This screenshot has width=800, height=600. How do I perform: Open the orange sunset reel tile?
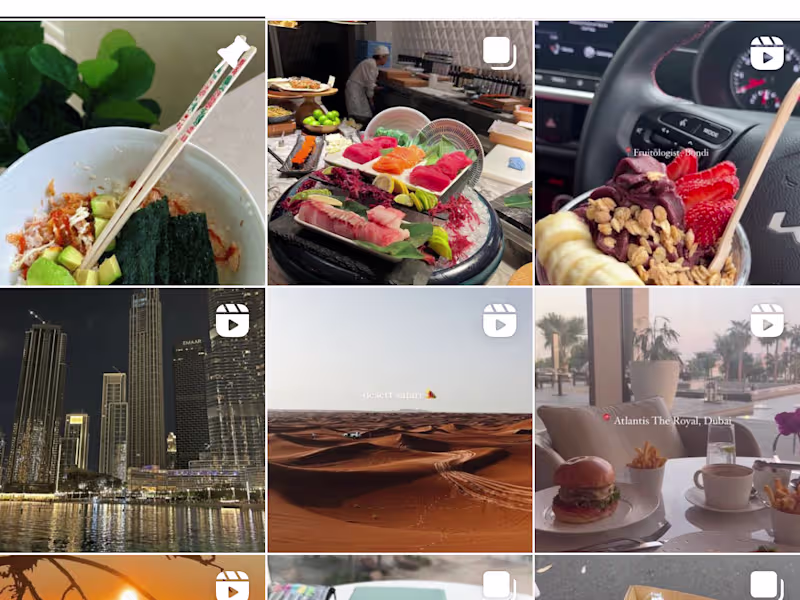tap(132, 580)
